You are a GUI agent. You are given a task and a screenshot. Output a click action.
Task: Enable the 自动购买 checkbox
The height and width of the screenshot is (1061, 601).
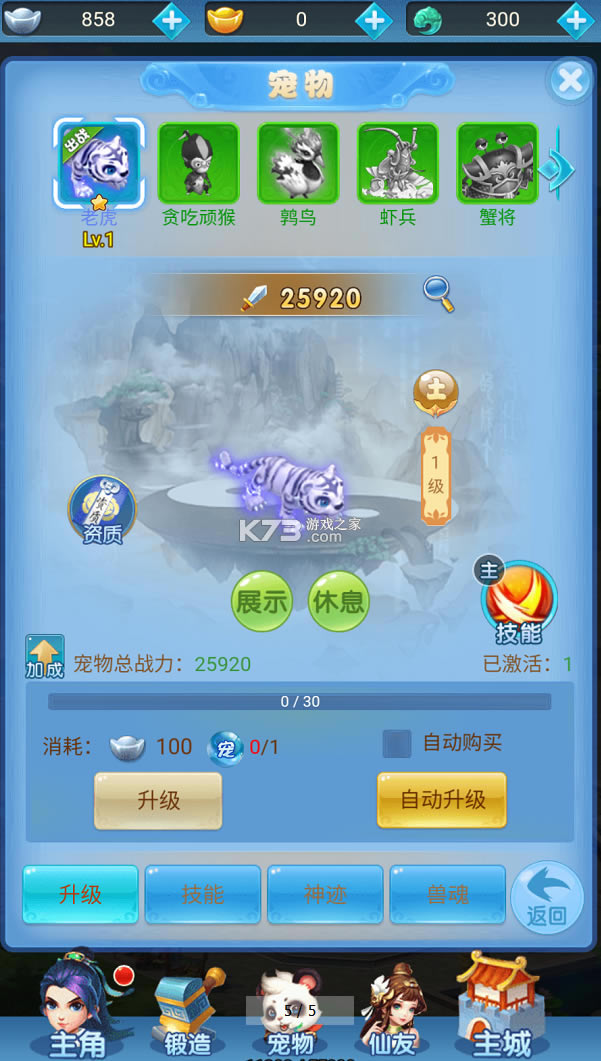pyautogui.click(x=397, y=743)
